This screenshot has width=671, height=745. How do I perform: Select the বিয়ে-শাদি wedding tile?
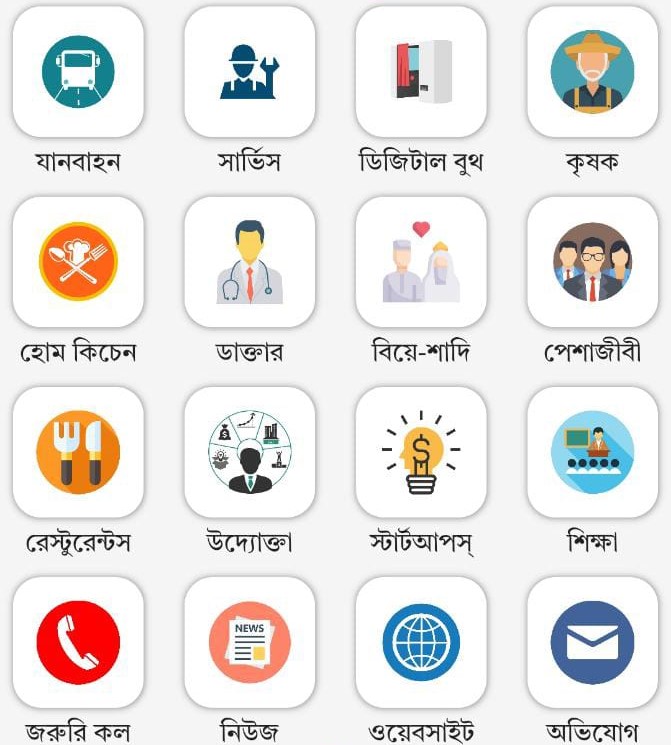click(421, 262)
